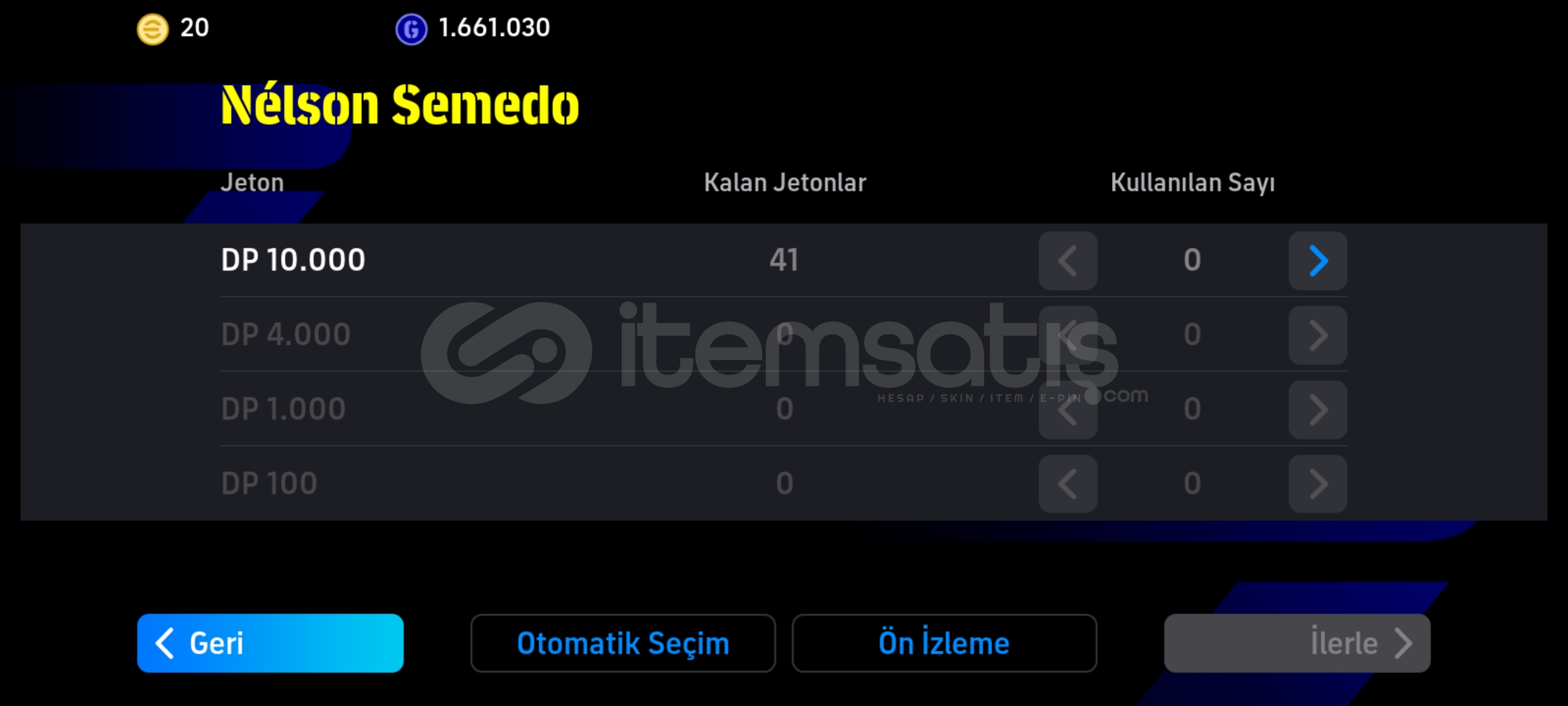Increase the DP 100 token count

coord(1317,484)
